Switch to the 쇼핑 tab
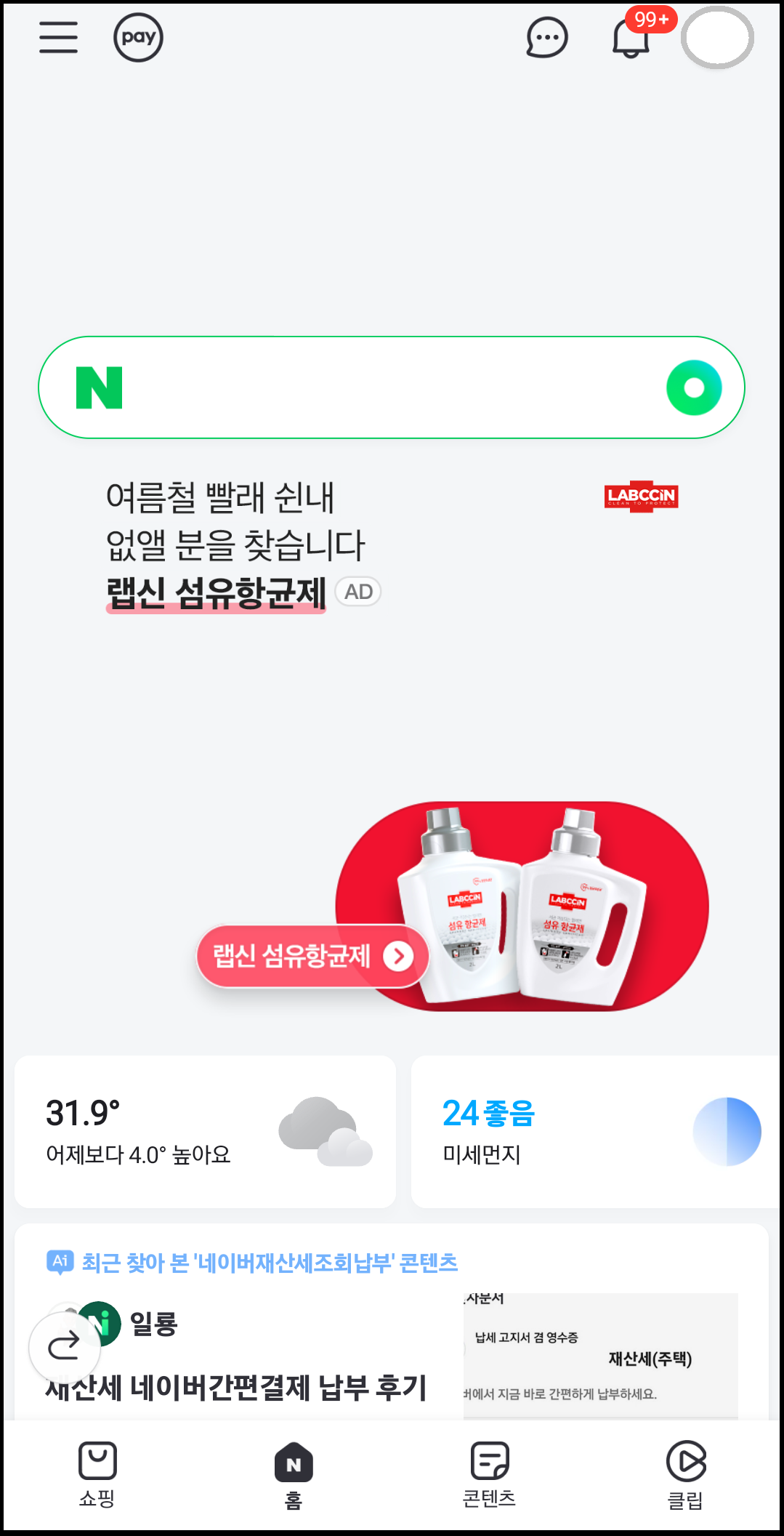This screenshot has height=1536, width=784. (x=96, y=1476)
